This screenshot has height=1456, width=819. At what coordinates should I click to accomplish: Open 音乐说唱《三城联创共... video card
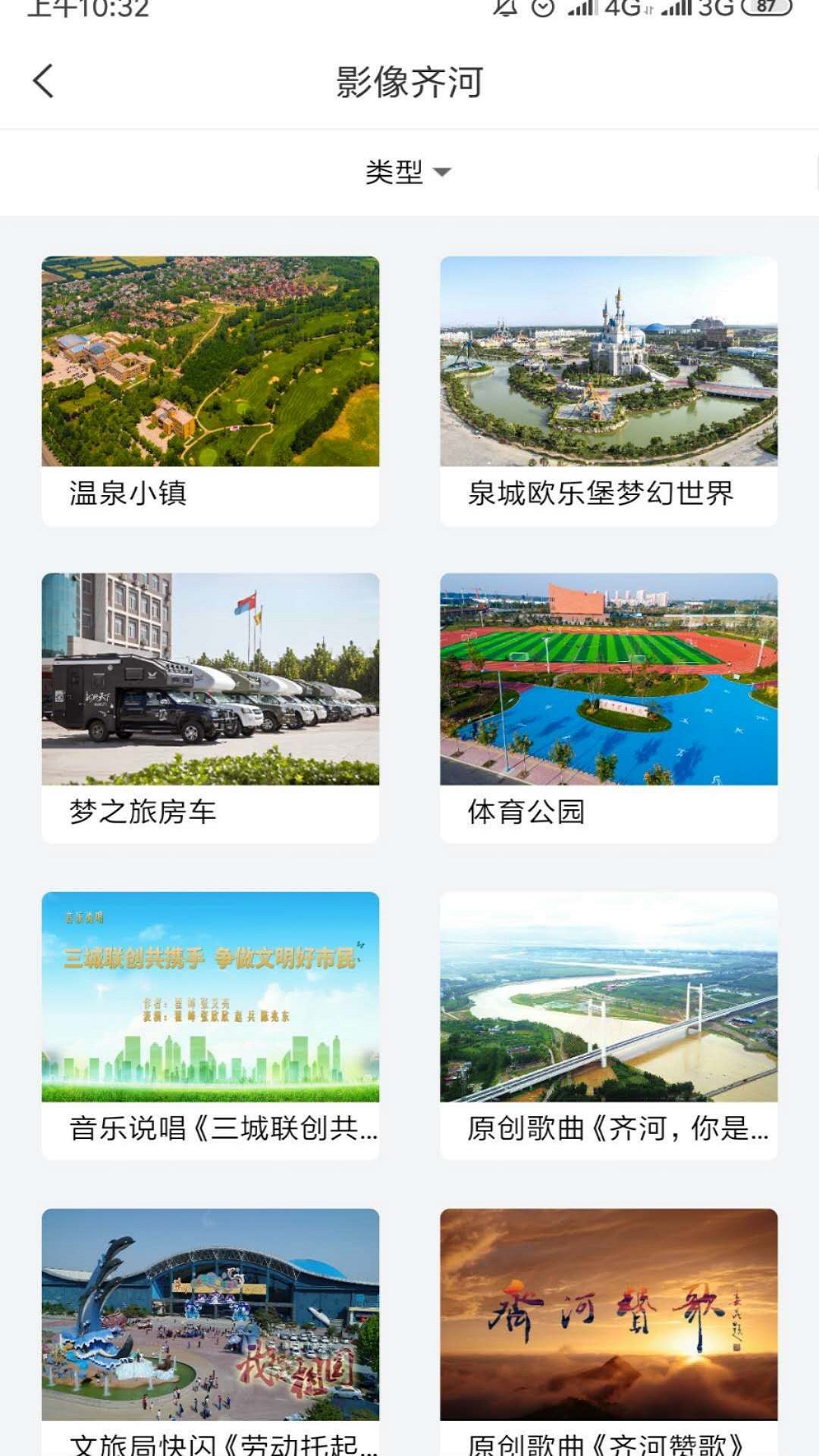pos(210,1025)
